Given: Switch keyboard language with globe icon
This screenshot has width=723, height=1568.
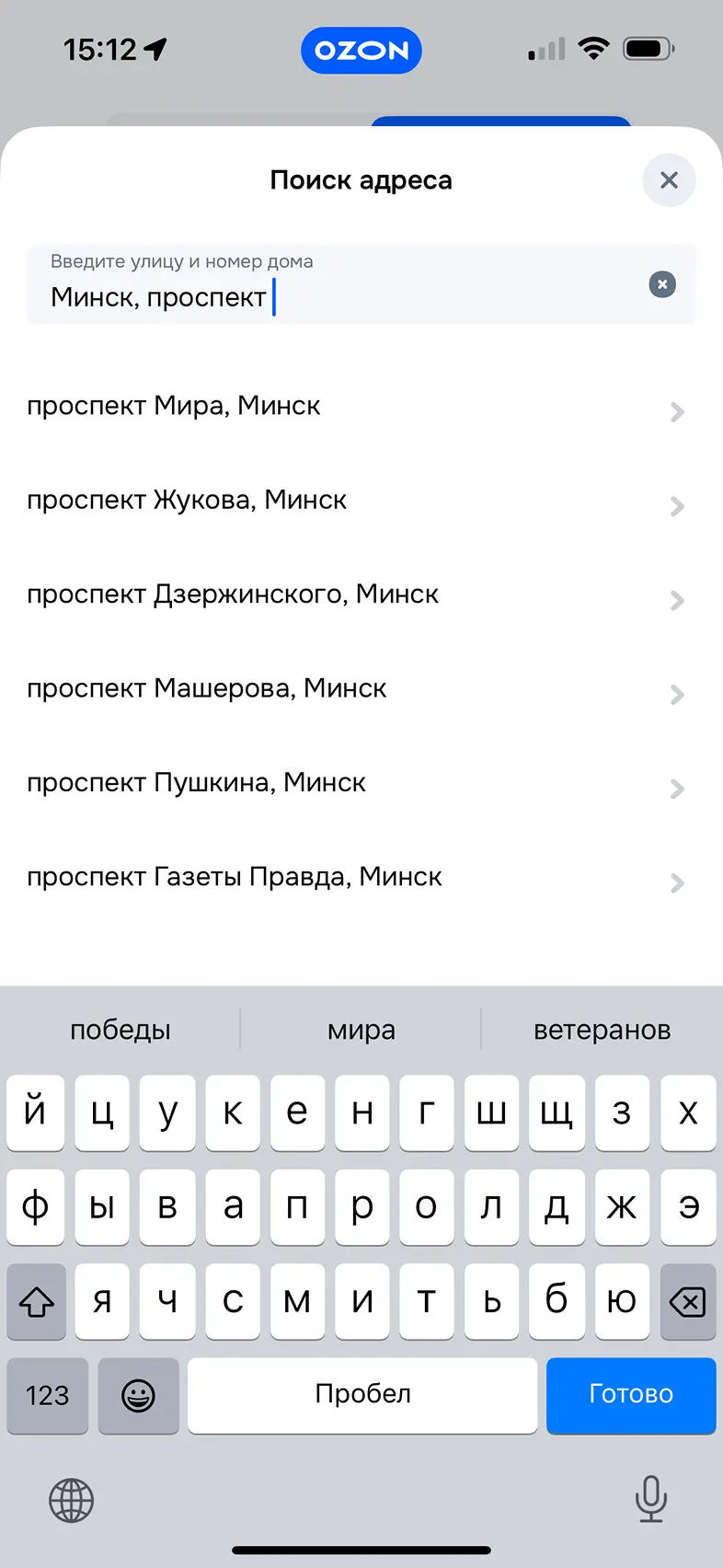Looking at the screenshot, I should (71, 1500).
